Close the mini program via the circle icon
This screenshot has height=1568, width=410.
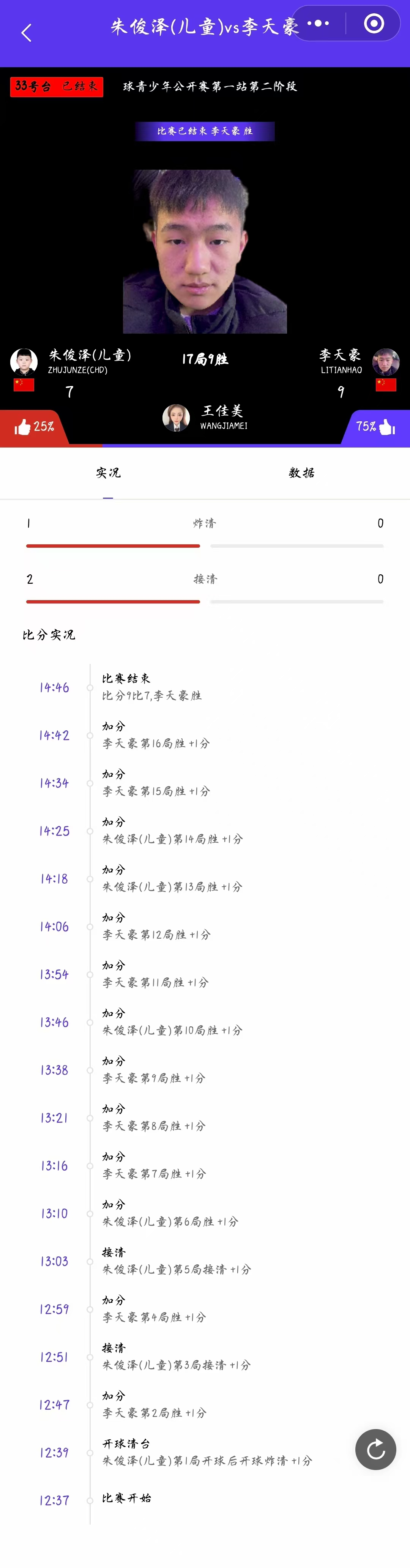click(x=374, y=24)
